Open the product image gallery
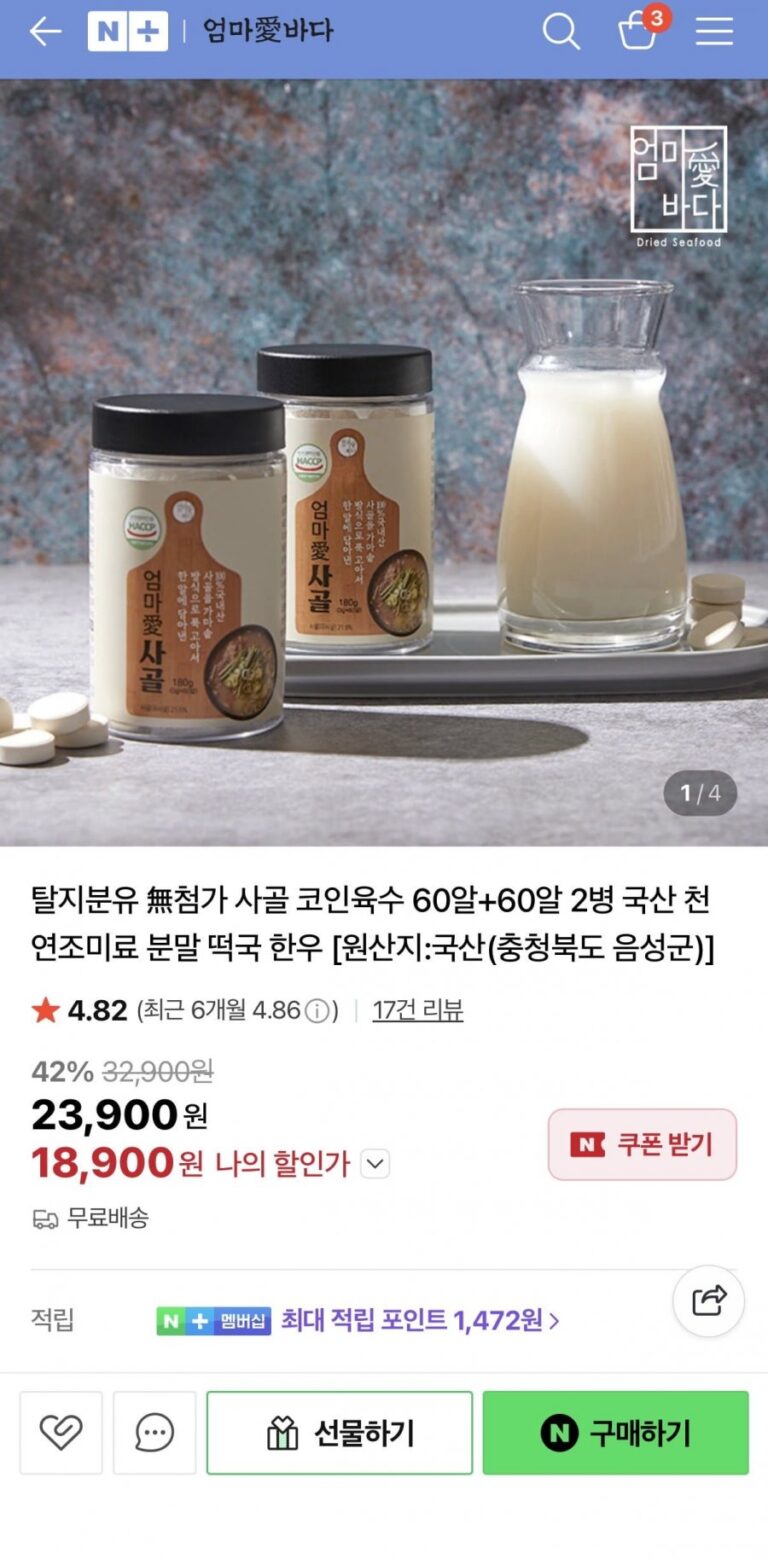 (384, 462)
